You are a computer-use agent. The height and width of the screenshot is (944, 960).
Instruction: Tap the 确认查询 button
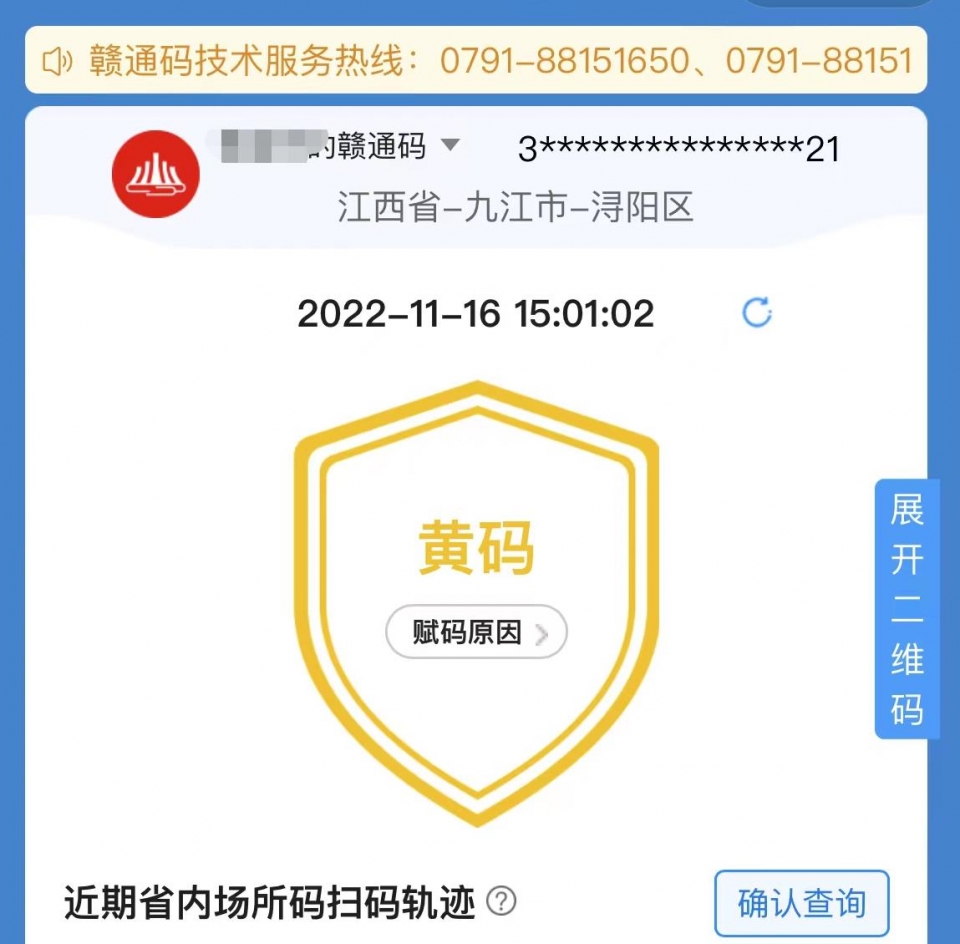[x=801, y=903]
